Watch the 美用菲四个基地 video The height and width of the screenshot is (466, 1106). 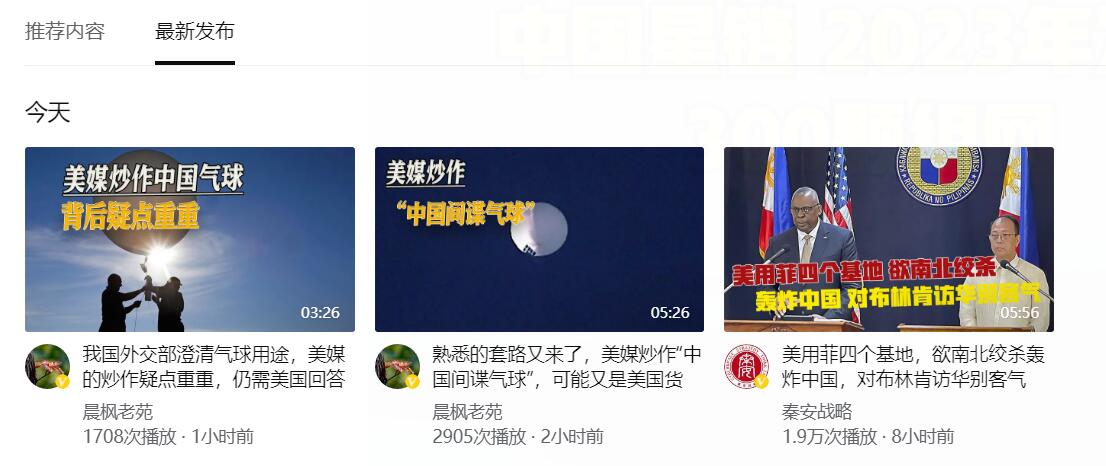(x=888, y=239)
